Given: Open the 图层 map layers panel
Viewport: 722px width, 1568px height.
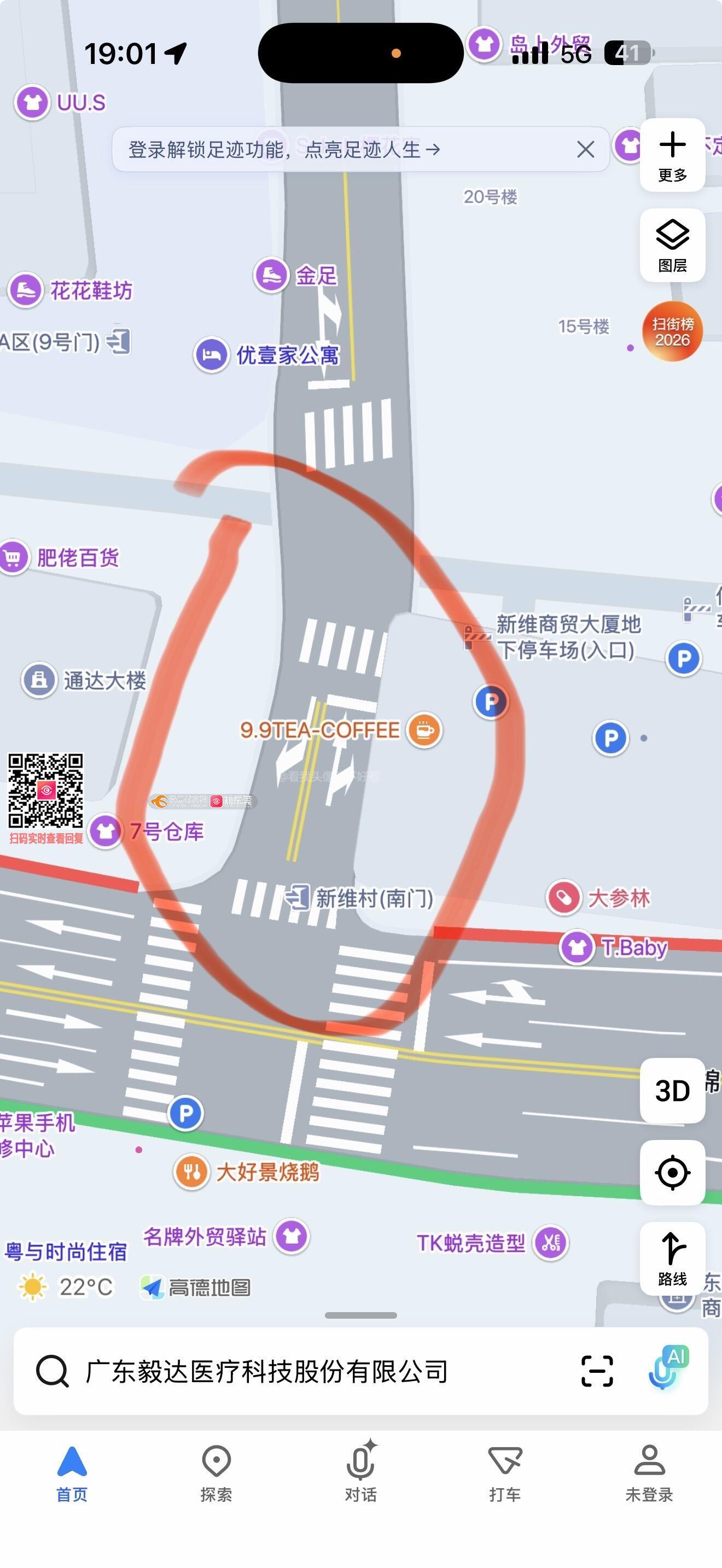Looking at the screenshot, I should tap(672, 245).
